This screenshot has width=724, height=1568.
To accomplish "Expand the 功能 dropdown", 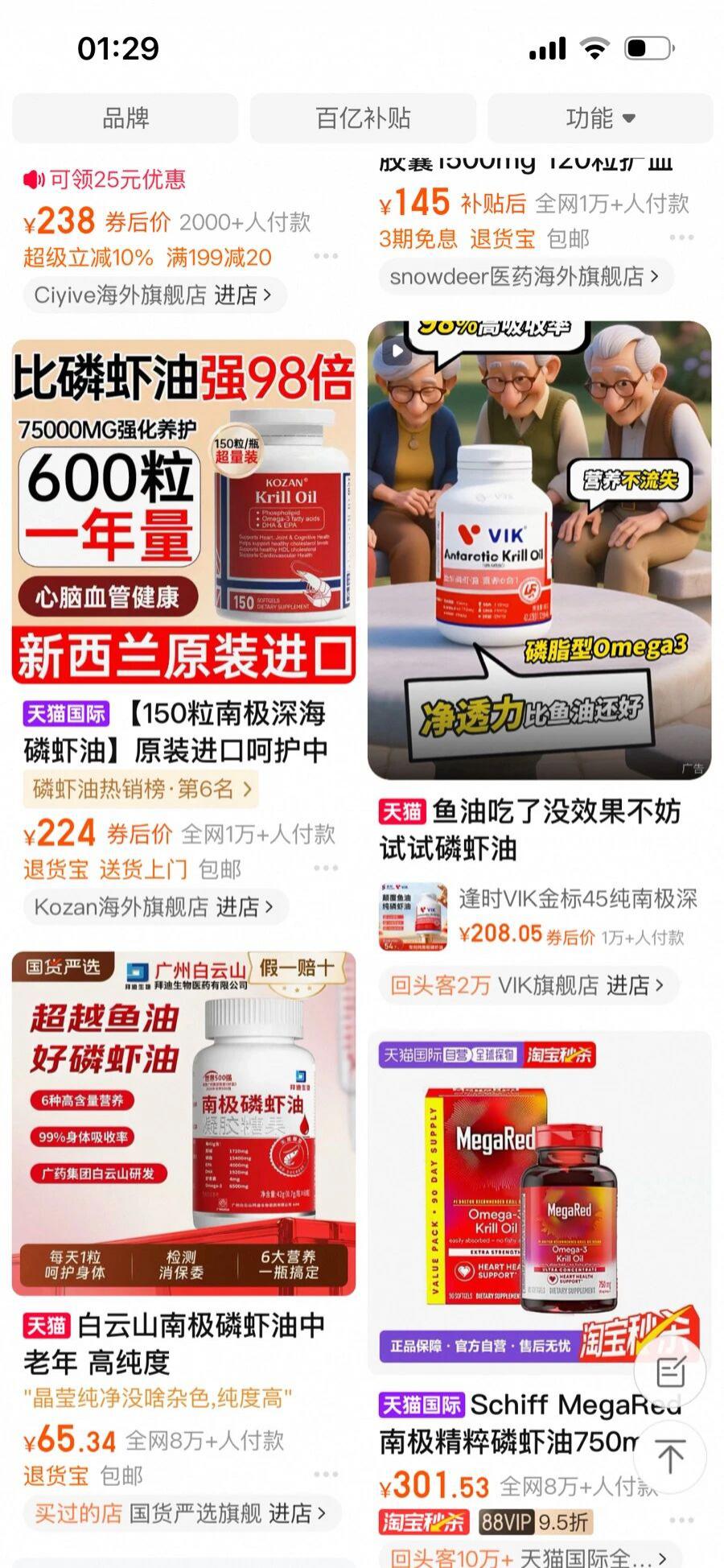I will [599, 118].
